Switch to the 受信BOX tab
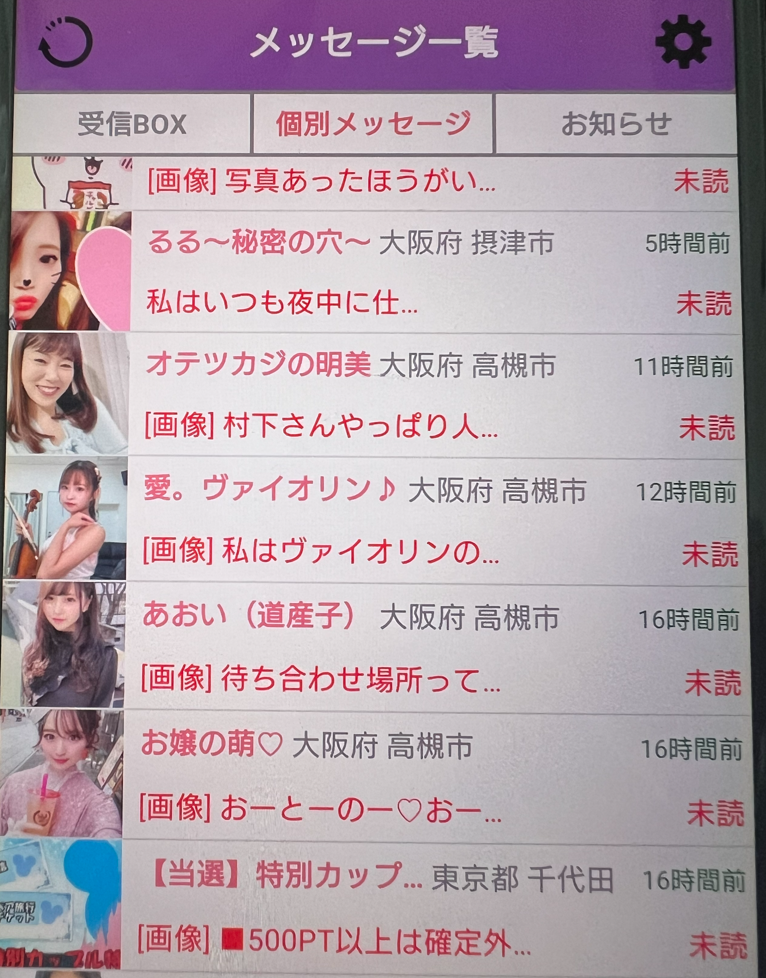This screenshot has height=978, width=766. (132, 124)
